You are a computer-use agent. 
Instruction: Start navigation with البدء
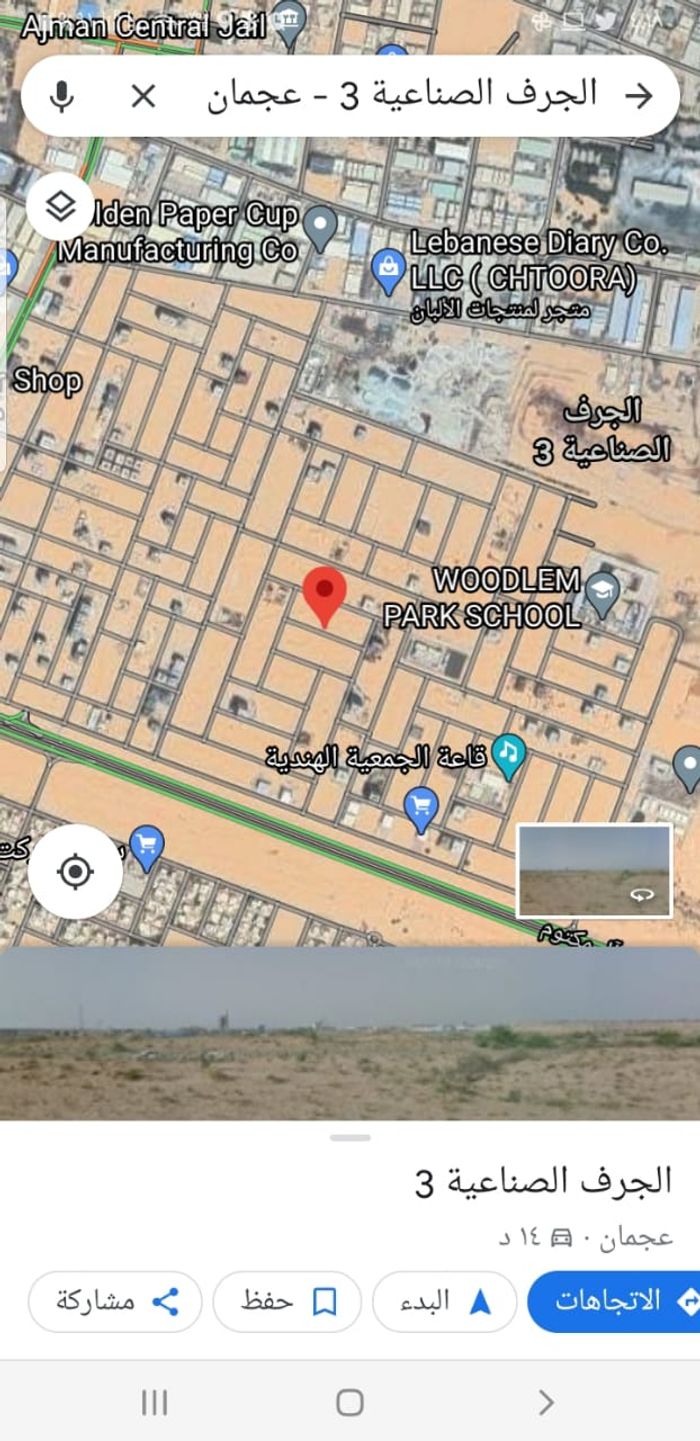coord(444,1301)
